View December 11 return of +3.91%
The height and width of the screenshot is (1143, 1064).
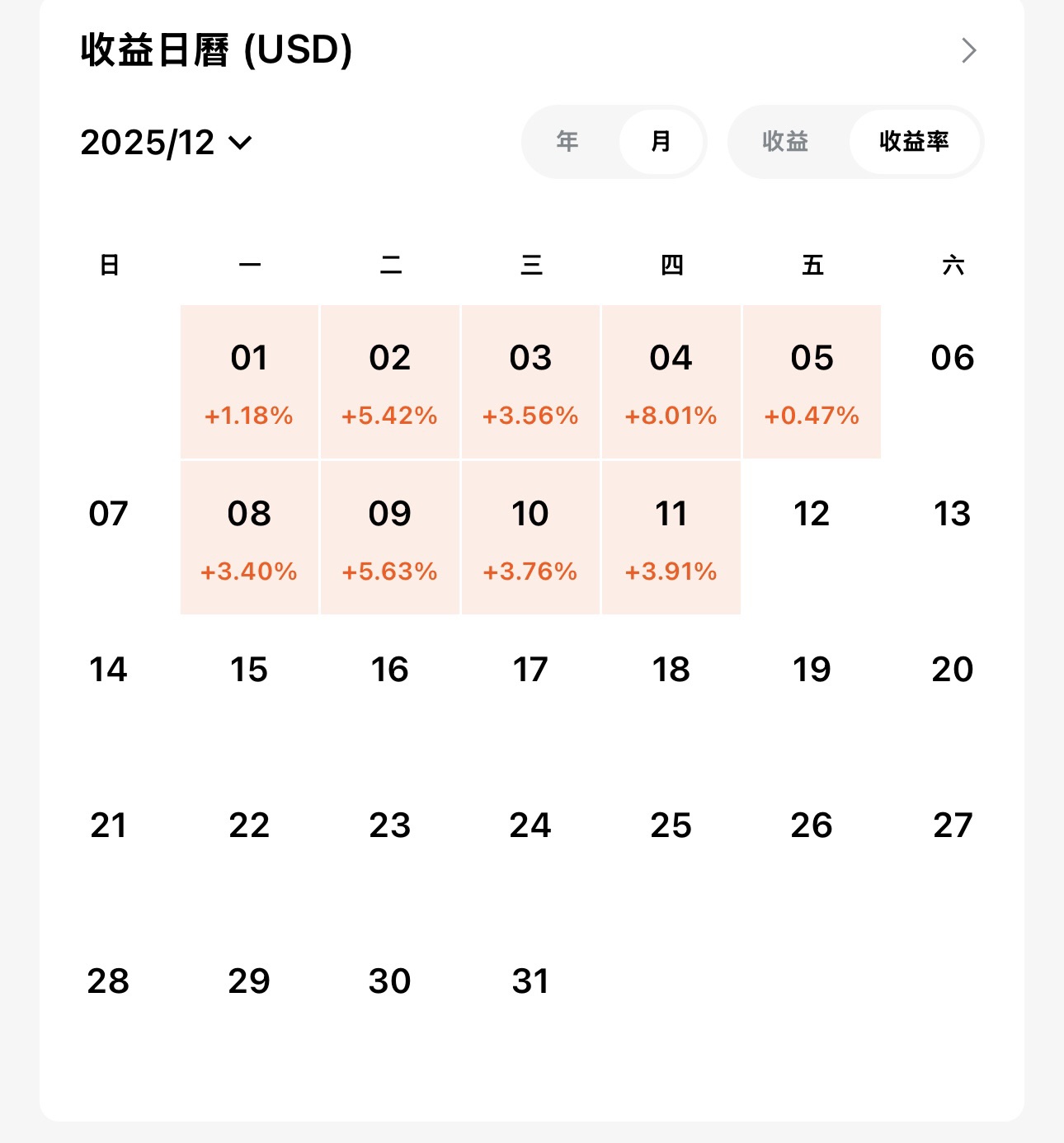[671, 536]
